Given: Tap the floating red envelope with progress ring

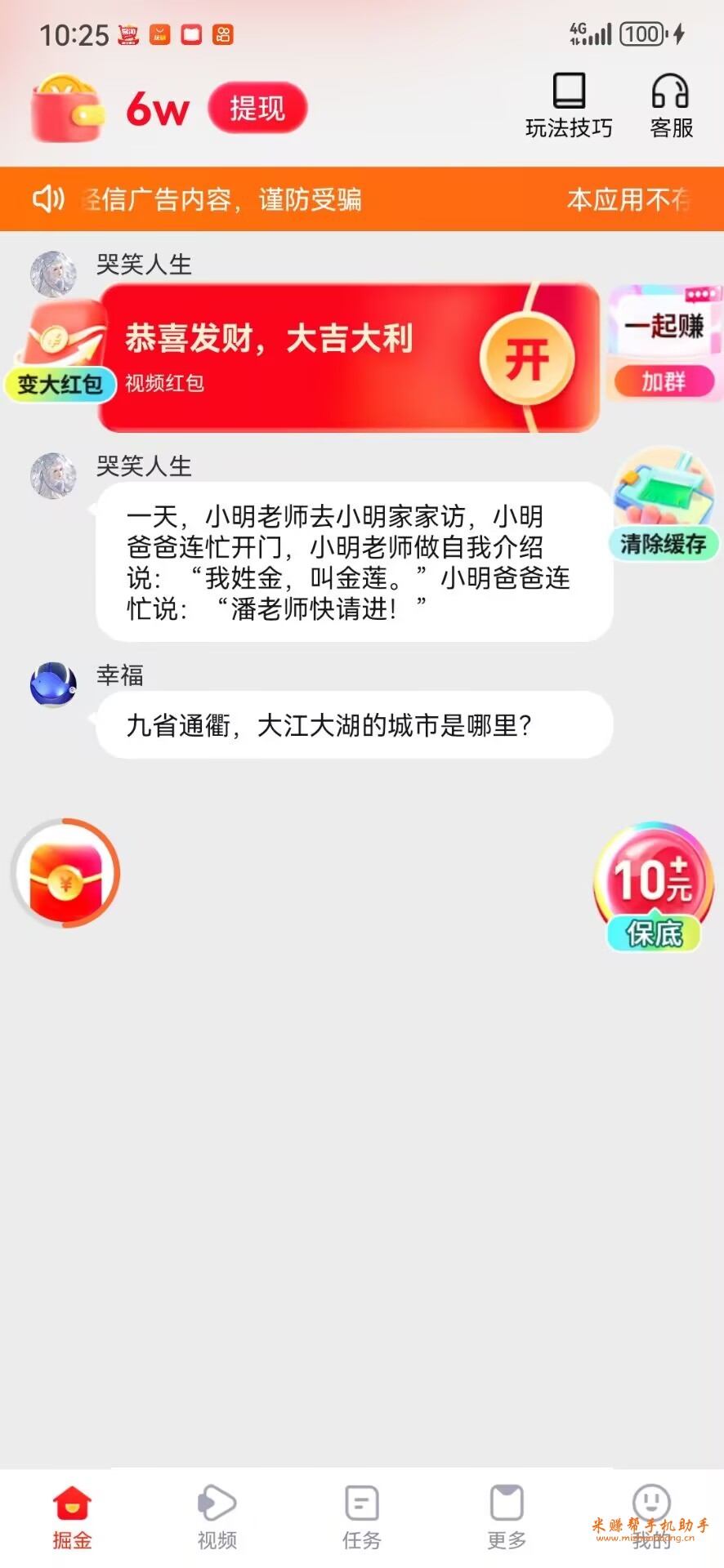Looking at the screenshot, I should (x=66, y=874).
